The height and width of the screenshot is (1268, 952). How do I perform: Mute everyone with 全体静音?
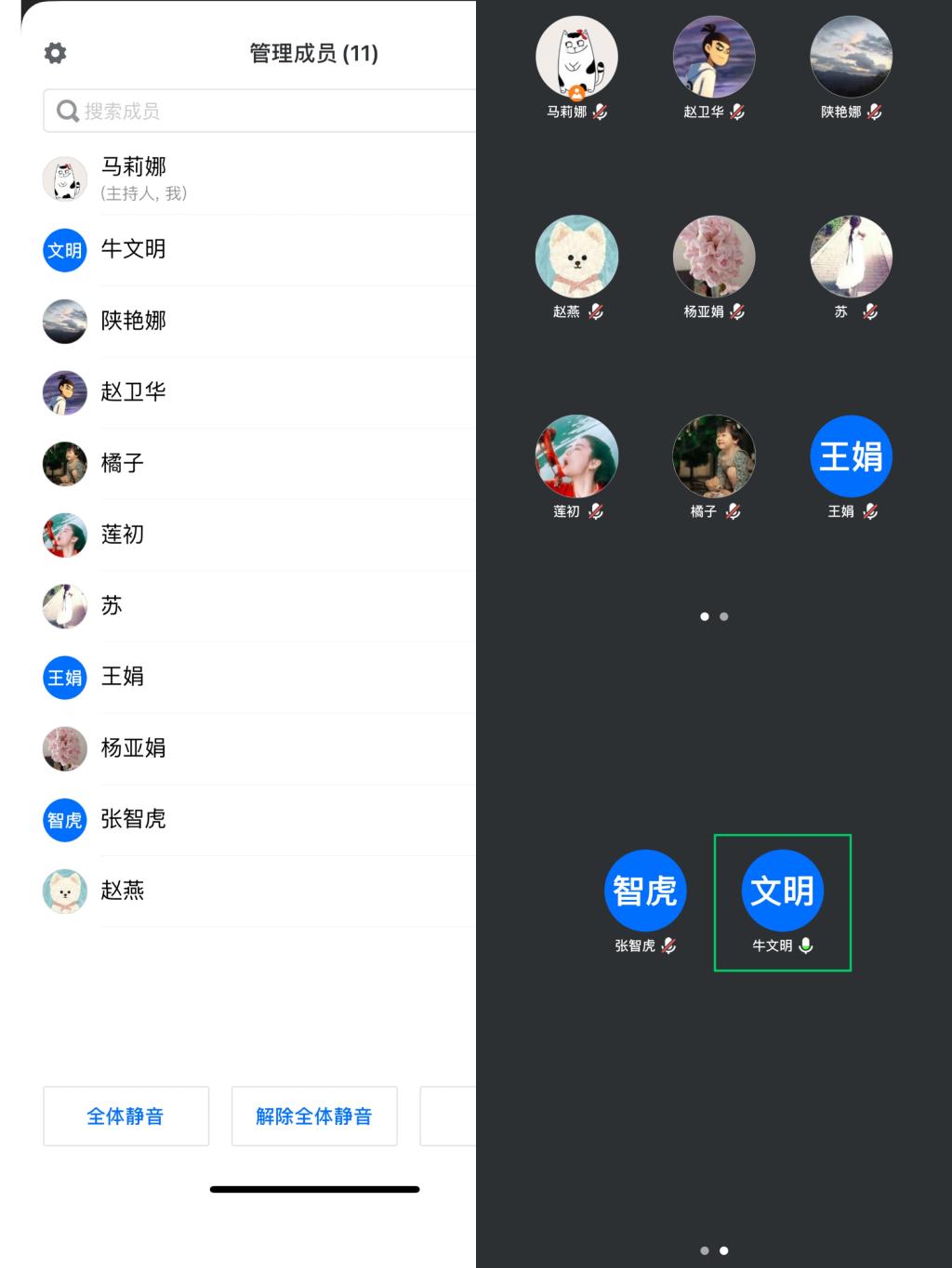point(126,1116)
